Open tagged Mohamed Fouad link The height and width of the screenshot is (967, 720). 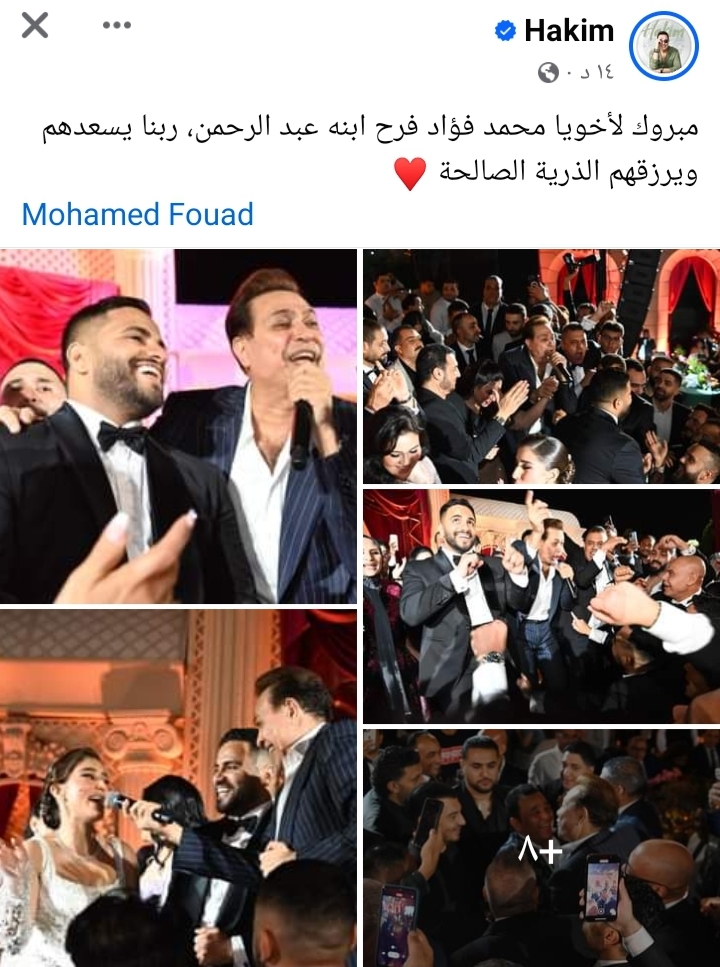coord(137,214)
